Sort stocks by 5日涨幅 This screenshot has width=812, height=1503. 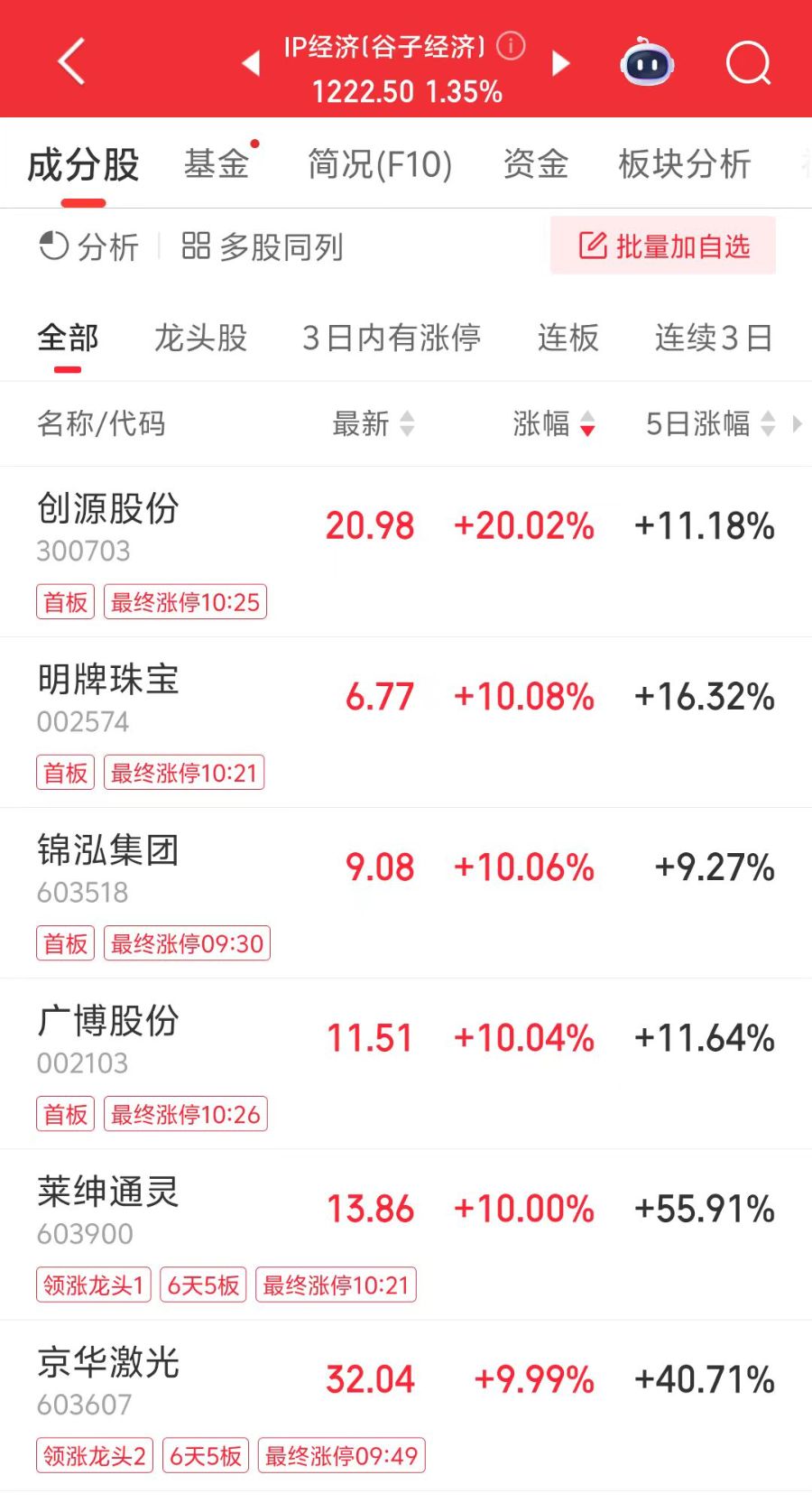coord(709,423)
